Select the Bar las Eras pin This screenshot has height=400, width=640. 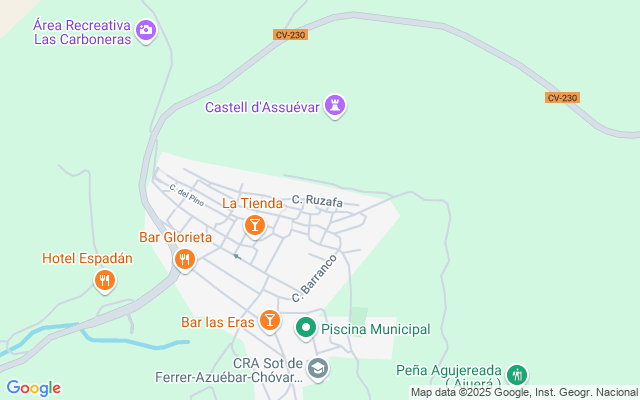tap(269, 320)
